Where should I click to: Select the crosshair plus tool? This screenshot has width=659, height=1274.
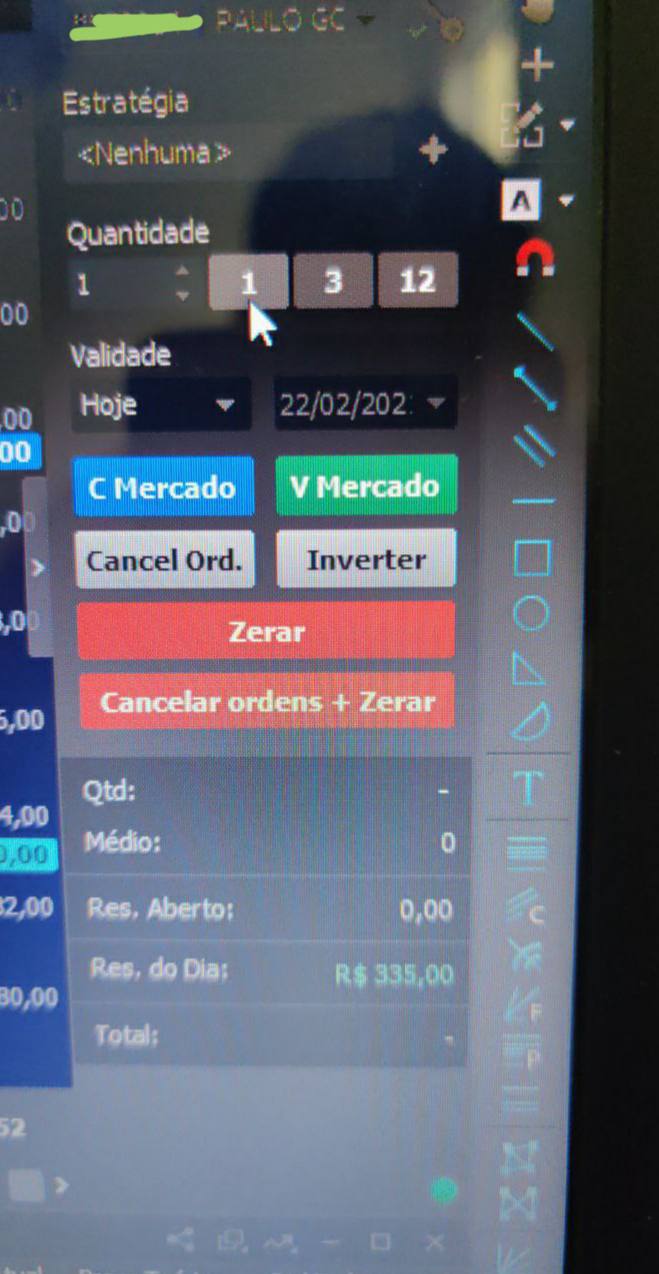[537, 65]
